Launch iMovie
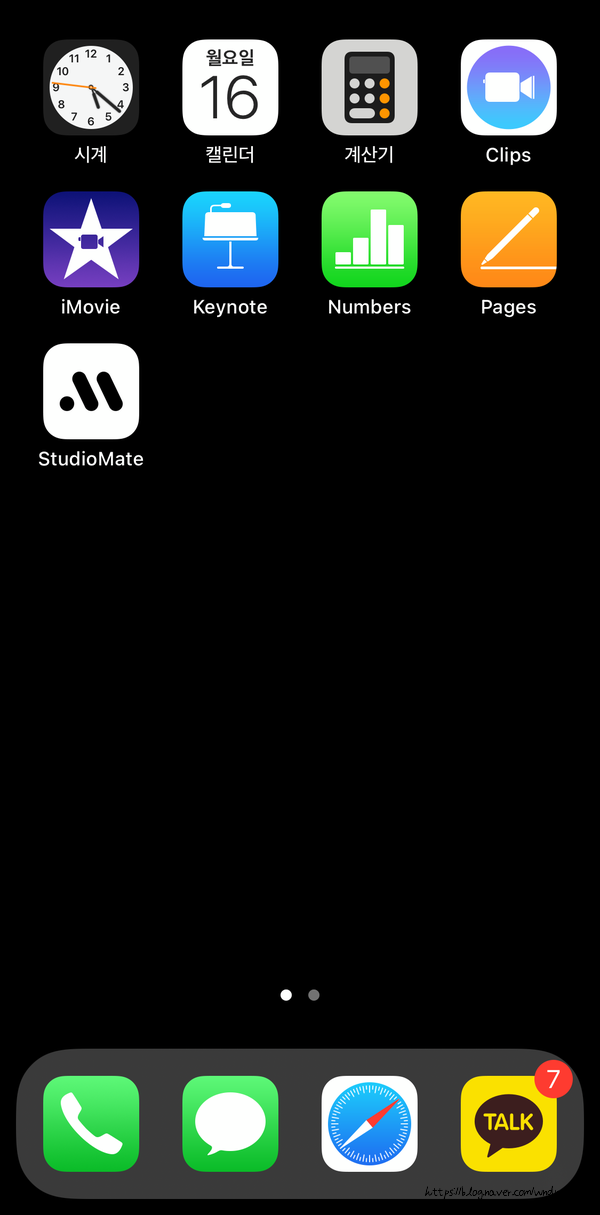Image resolution: width=600 pixels, height=1215 pixels. pyautogui.click(x=91, y=240)
